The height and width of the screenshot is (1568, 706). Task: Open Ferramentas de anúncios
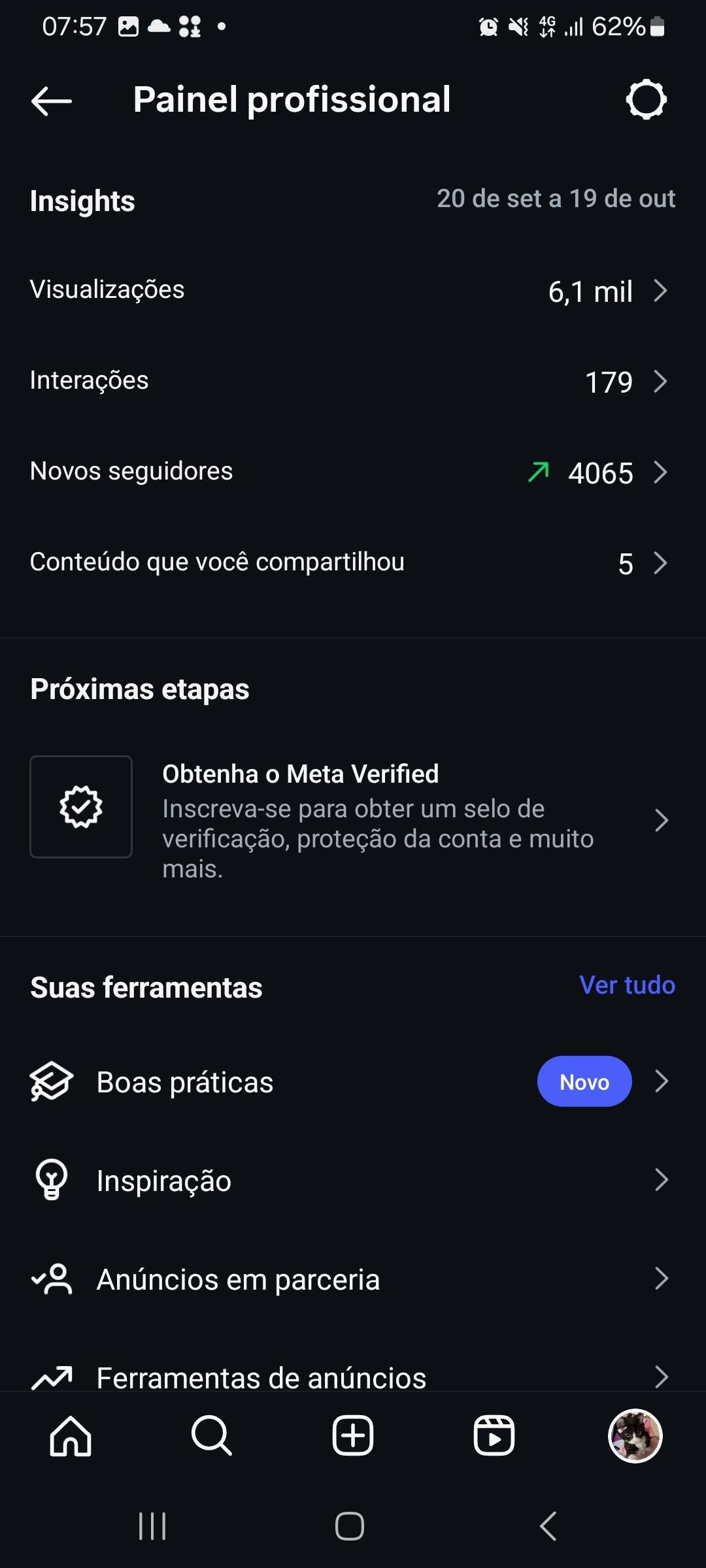point(352,1376)
